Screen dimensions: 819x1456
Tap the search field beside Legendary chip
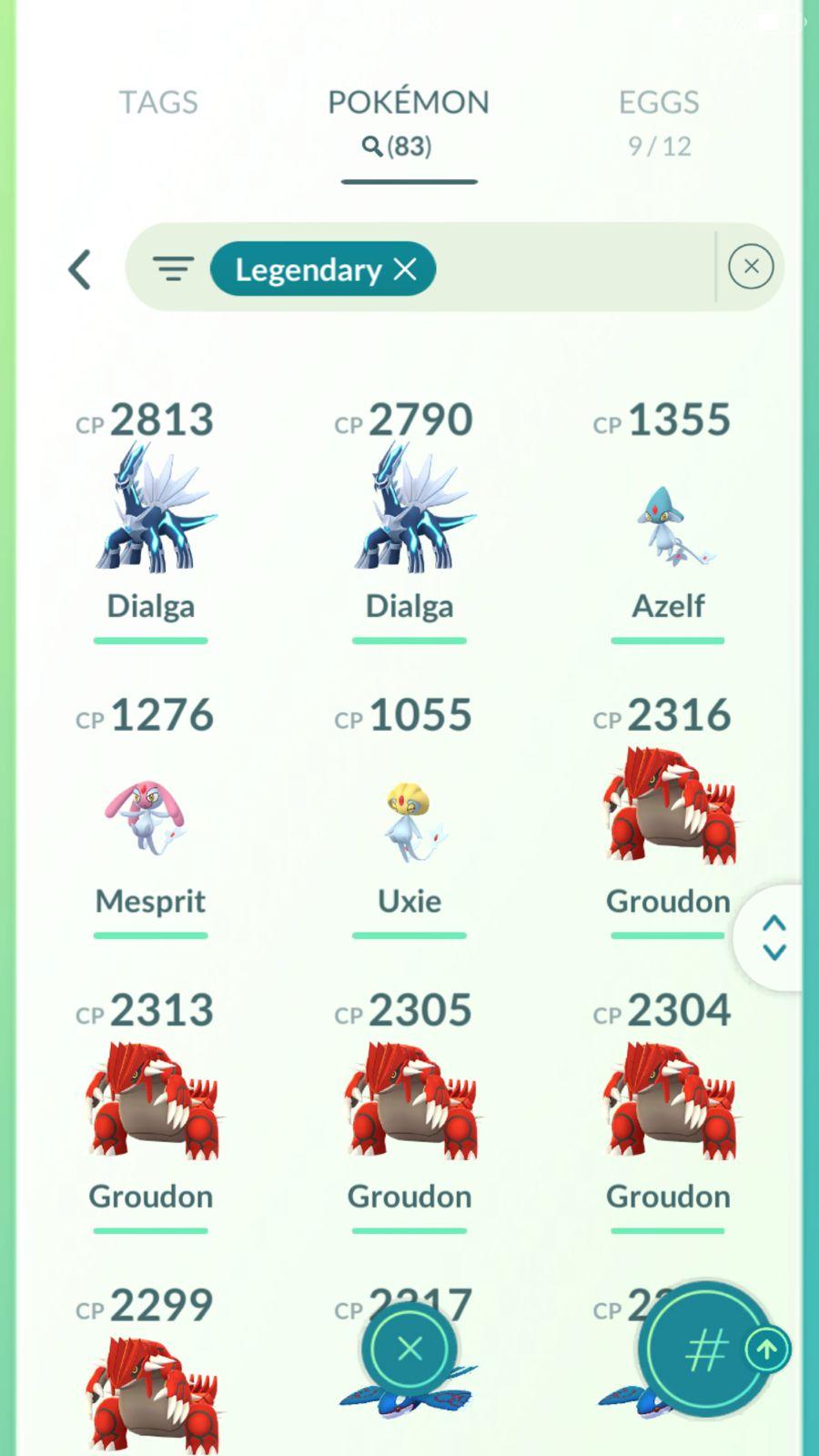pos(573,269)
